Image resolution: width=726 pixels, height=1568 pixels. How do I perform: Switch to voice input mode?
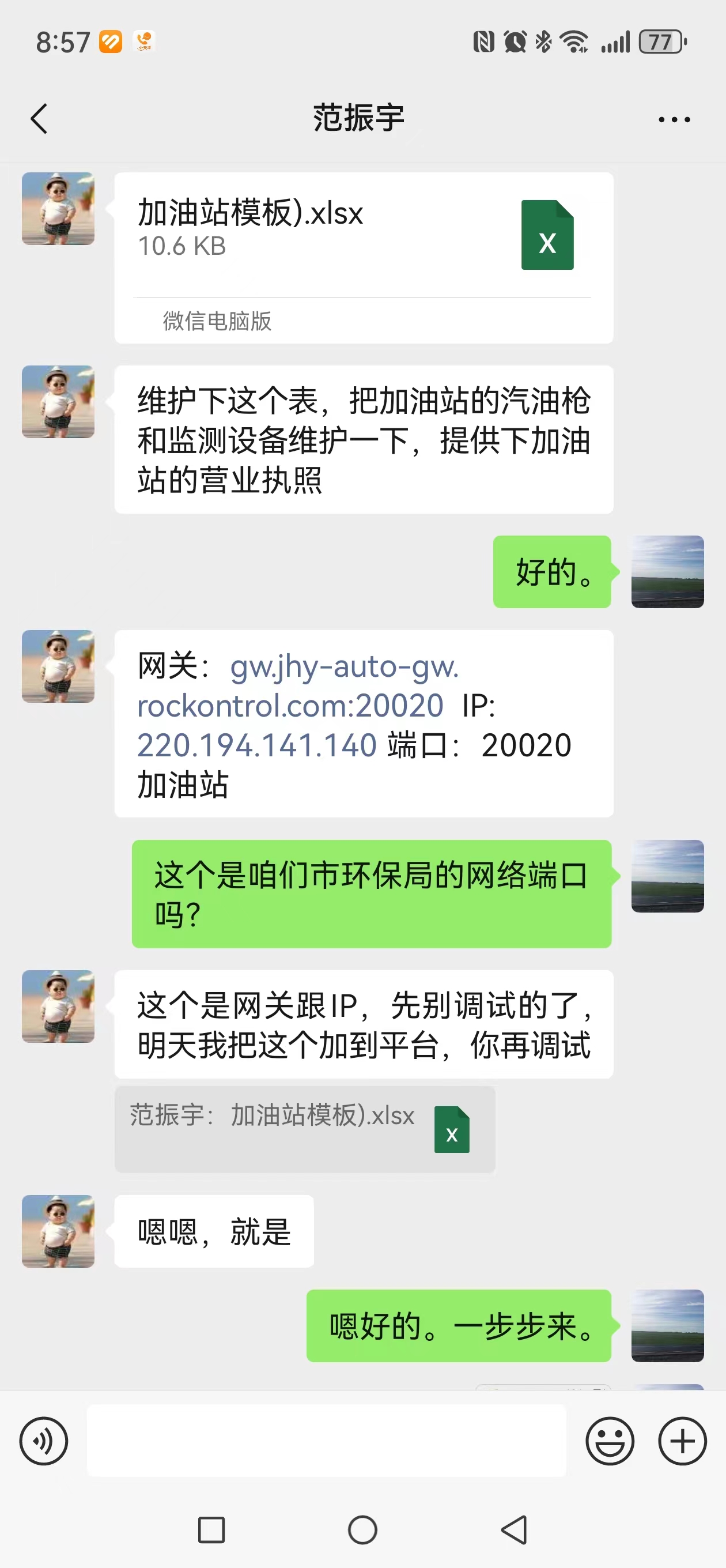pos(44,1440)
